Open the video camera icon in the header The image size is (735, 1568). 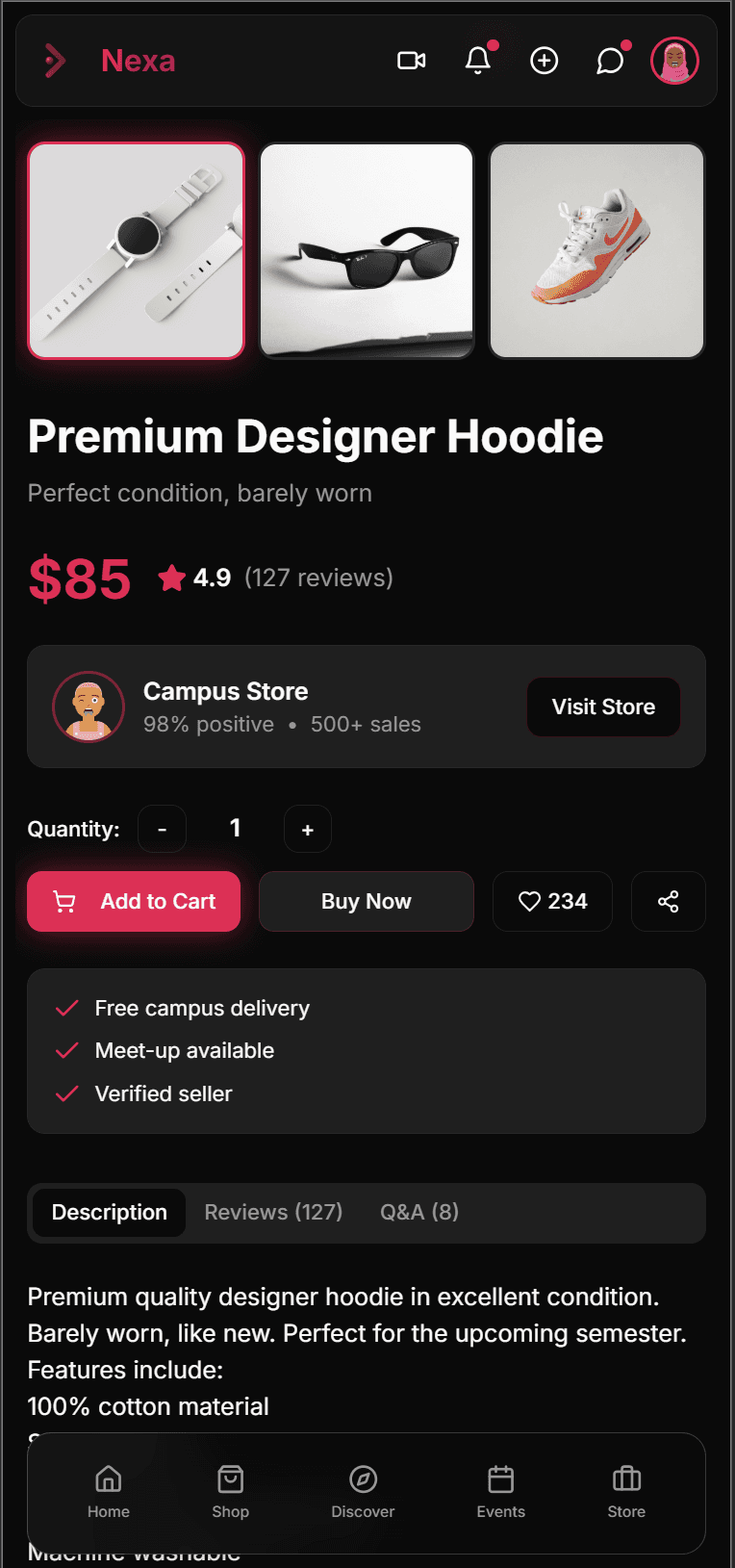click(x=412, y=61)
